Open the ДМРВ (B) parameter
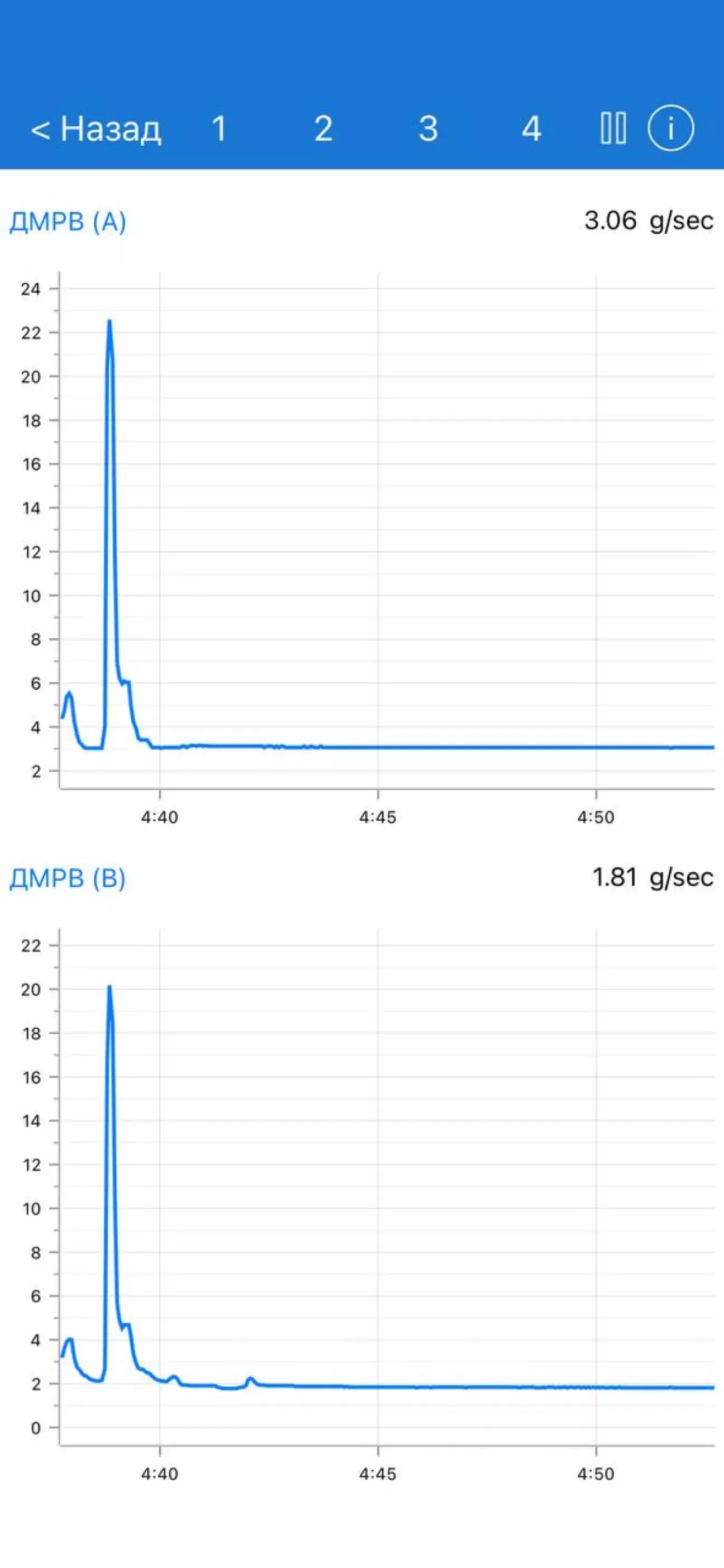 coord(68,878)
